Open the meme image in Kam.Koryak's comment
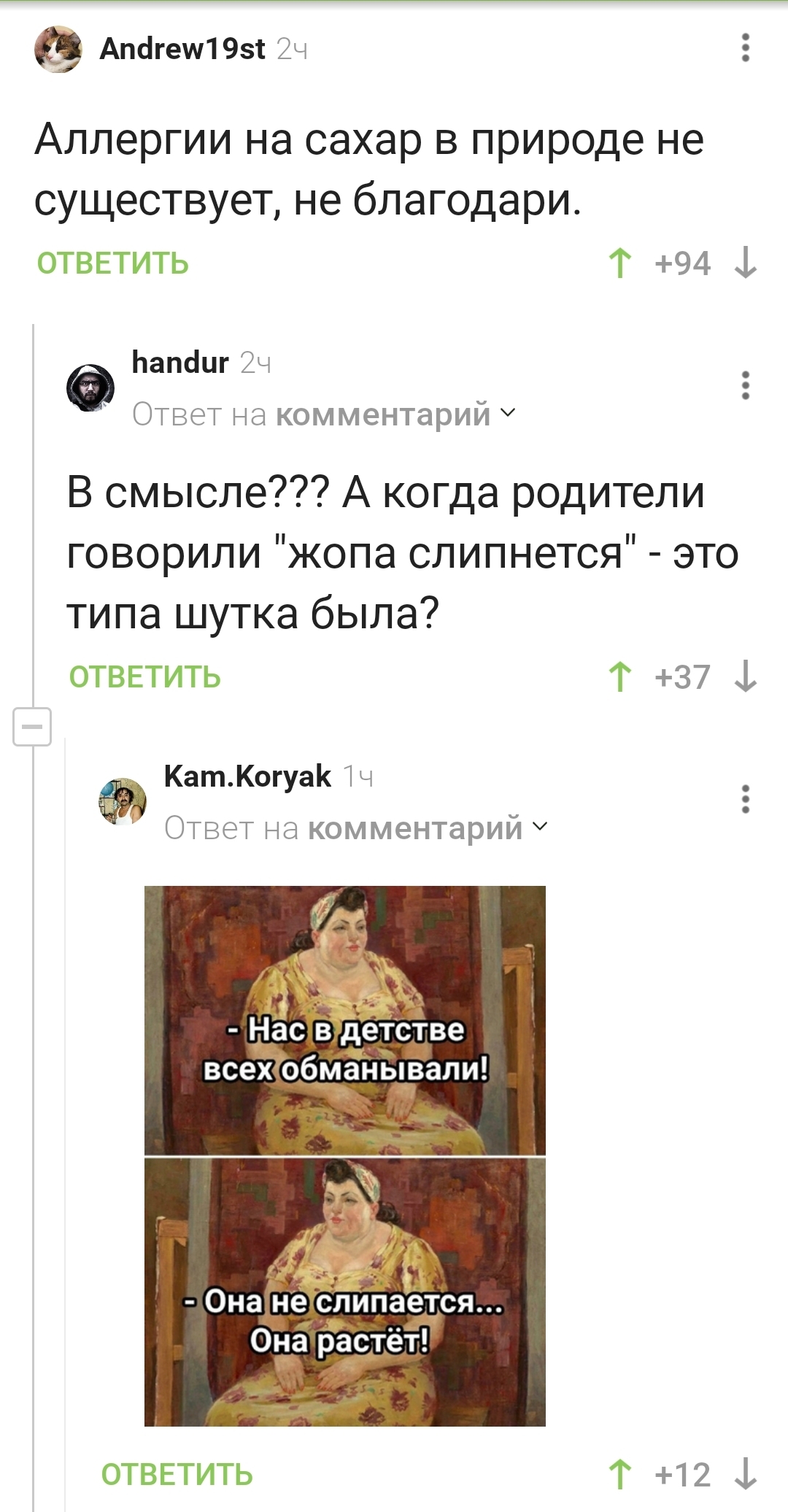This screenshot has height=1512, width=788. tap(344, 1155)
